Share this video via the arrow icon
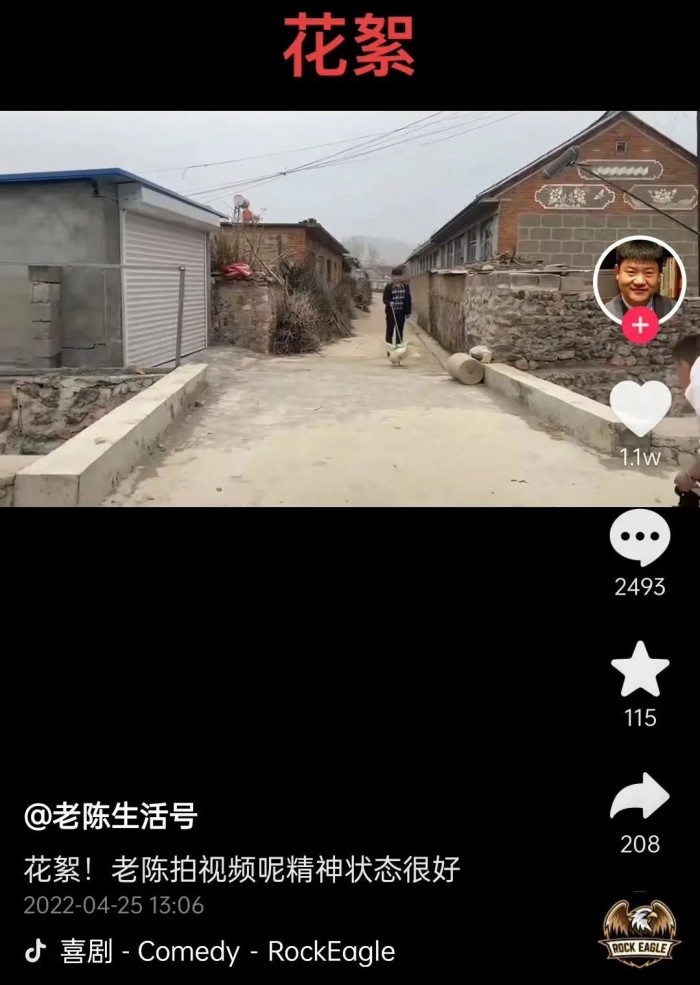 (640, 797)
